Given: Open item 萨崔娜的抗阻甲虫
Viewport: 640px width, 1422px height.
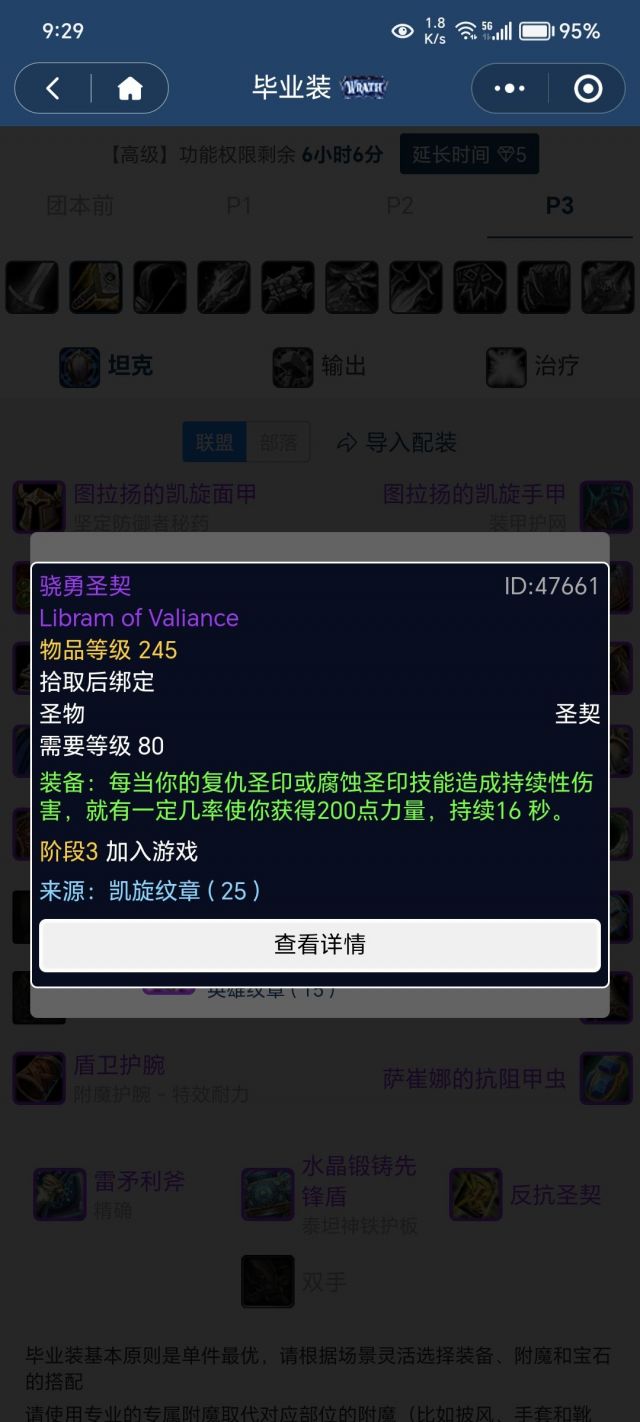Looking at the screenshot, I should 474,1079.
